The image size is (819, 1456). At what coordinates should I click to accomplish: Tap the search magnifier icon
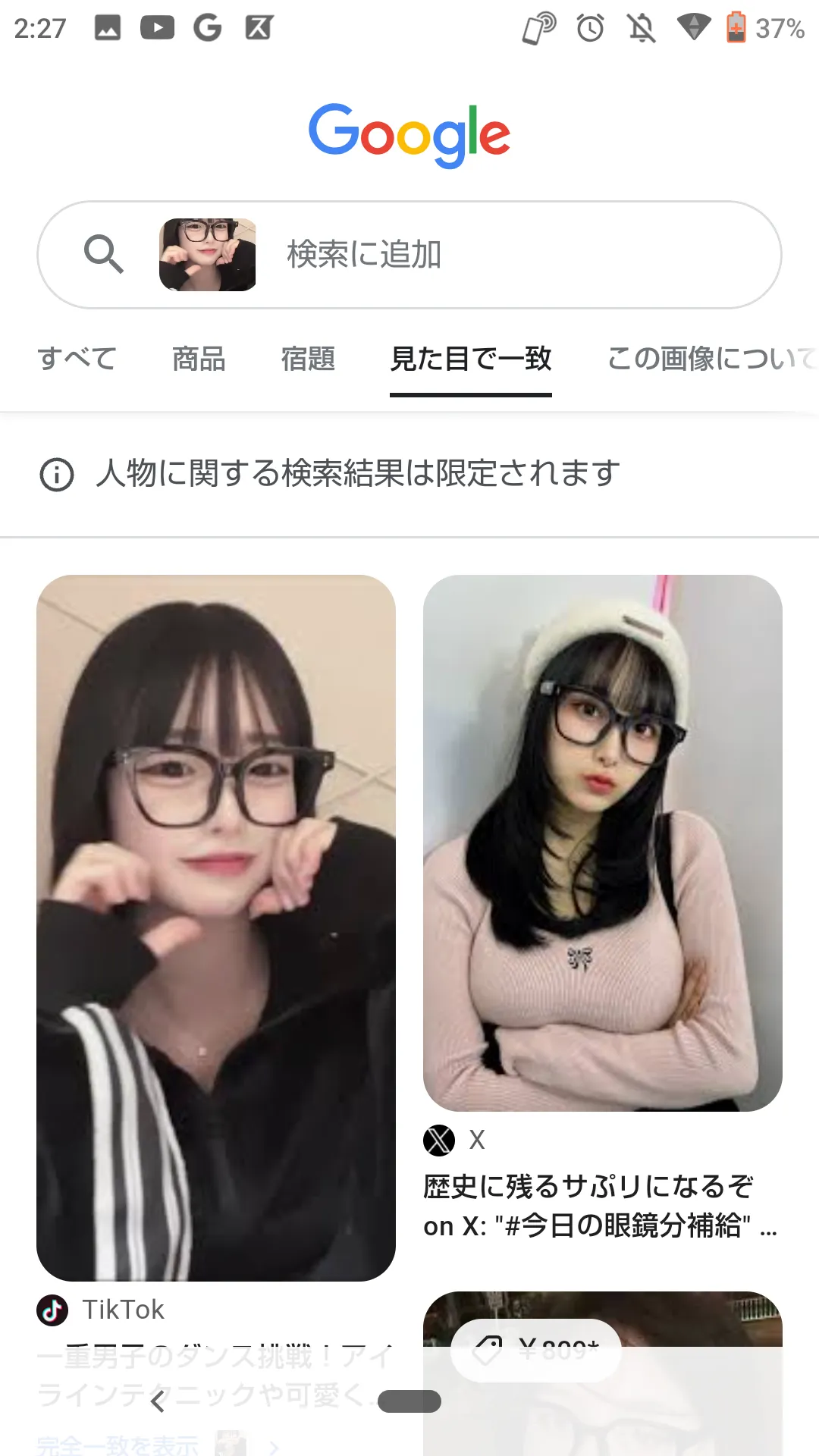tap(104, 255)
